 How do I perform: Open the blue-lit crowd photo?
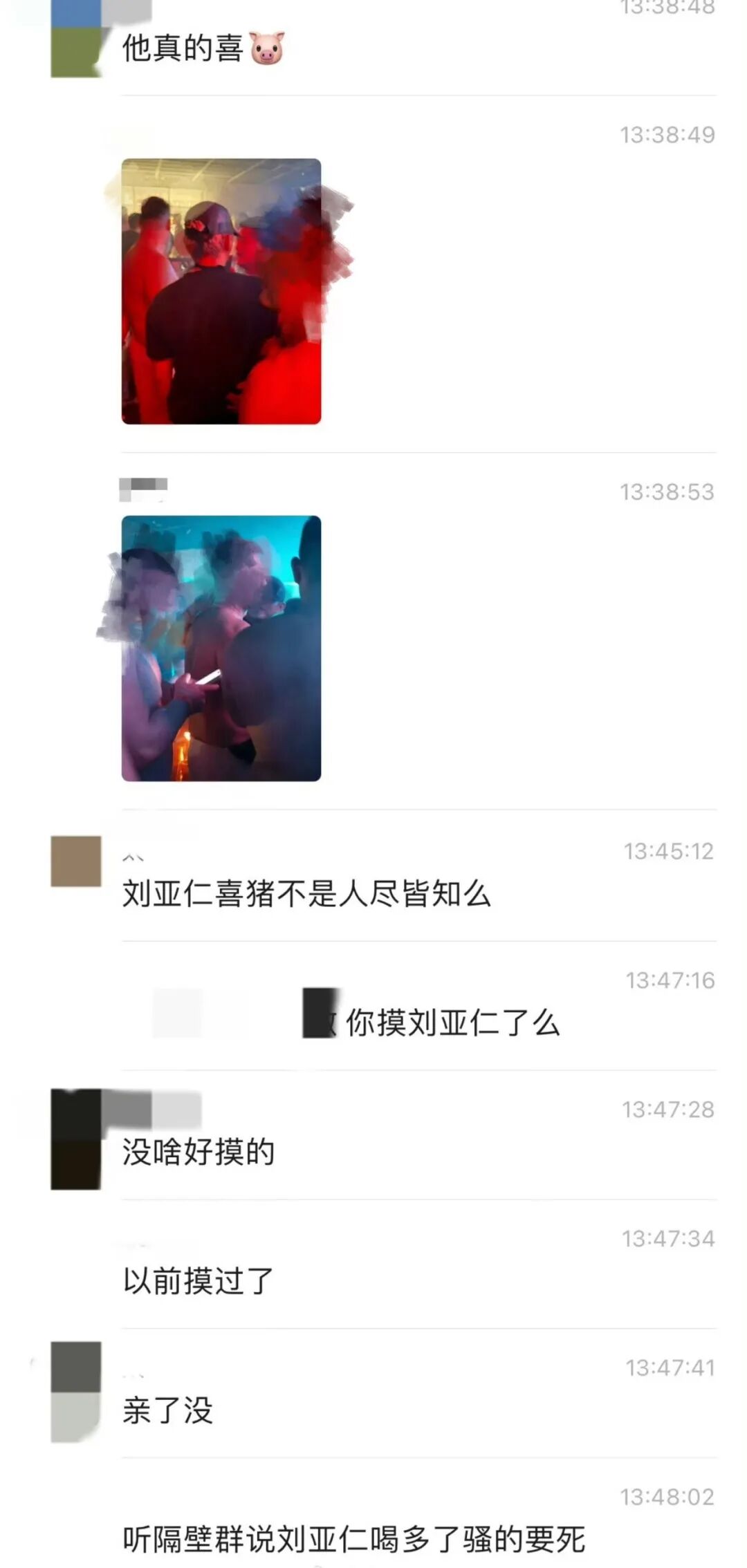coord(221,650)
